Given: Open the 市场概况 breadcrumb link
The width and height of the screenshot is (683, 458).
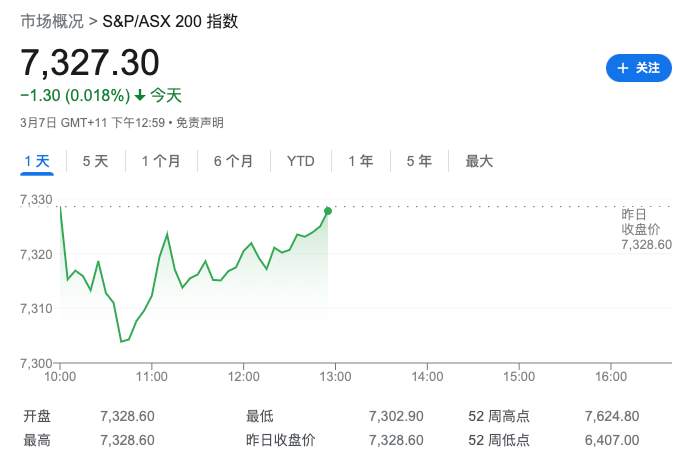Looking at the screenshot, I should pyautogui.click(x=52, y=20).
